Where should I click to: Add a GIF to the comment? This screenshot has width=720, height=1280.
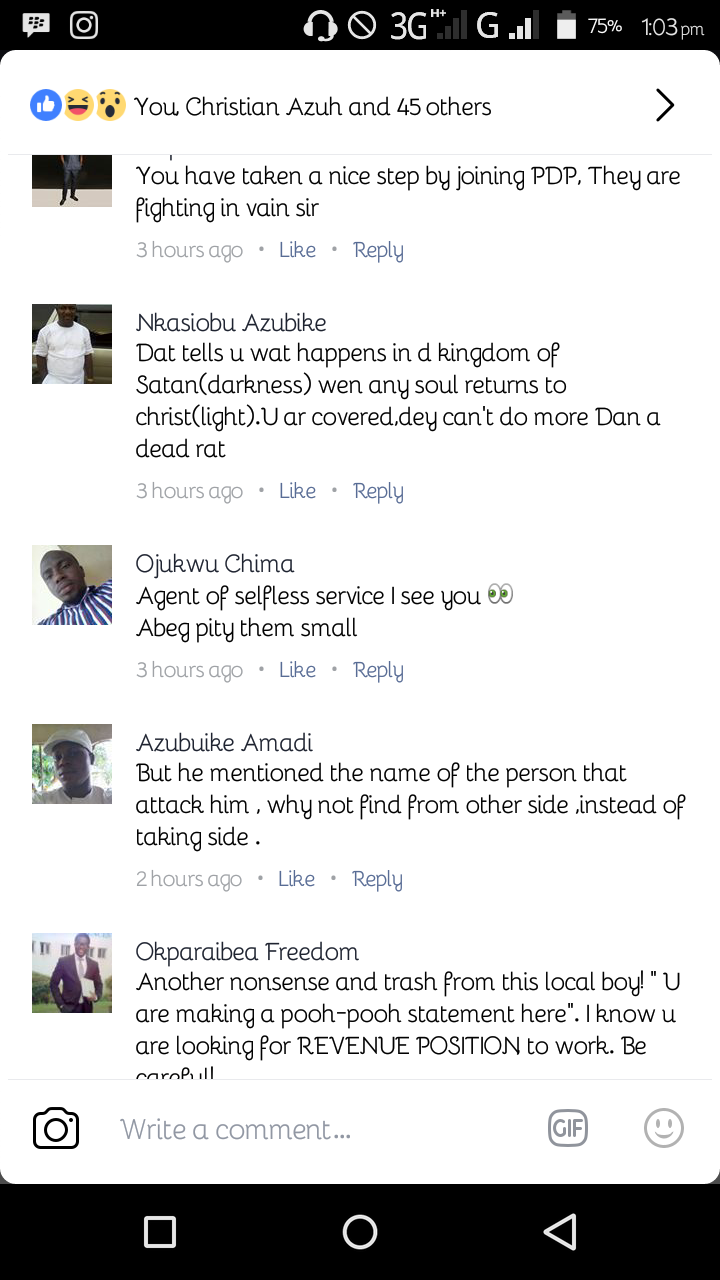(x=568, y=1129)
